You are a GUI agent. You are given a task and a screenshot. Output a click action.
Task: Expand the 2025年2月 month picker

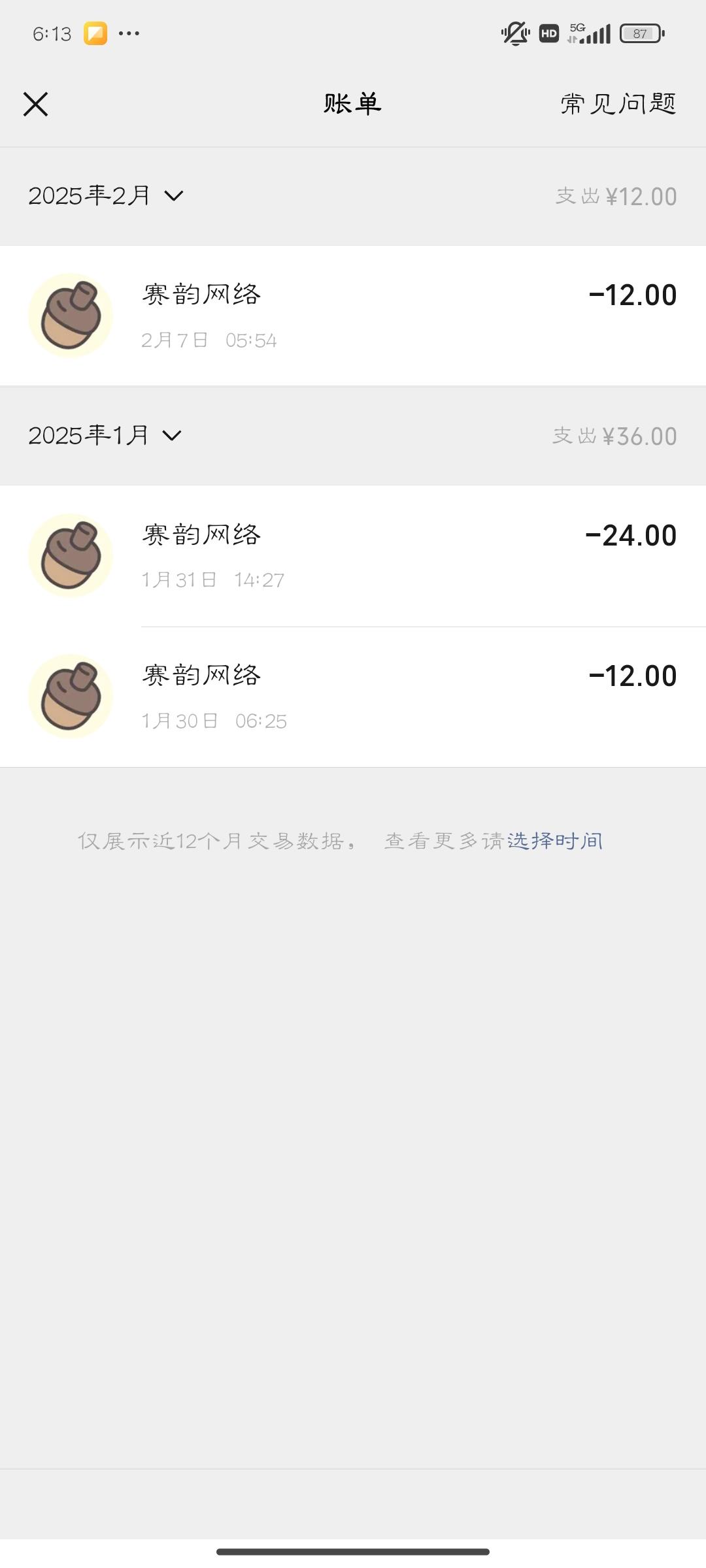point(106,195)
